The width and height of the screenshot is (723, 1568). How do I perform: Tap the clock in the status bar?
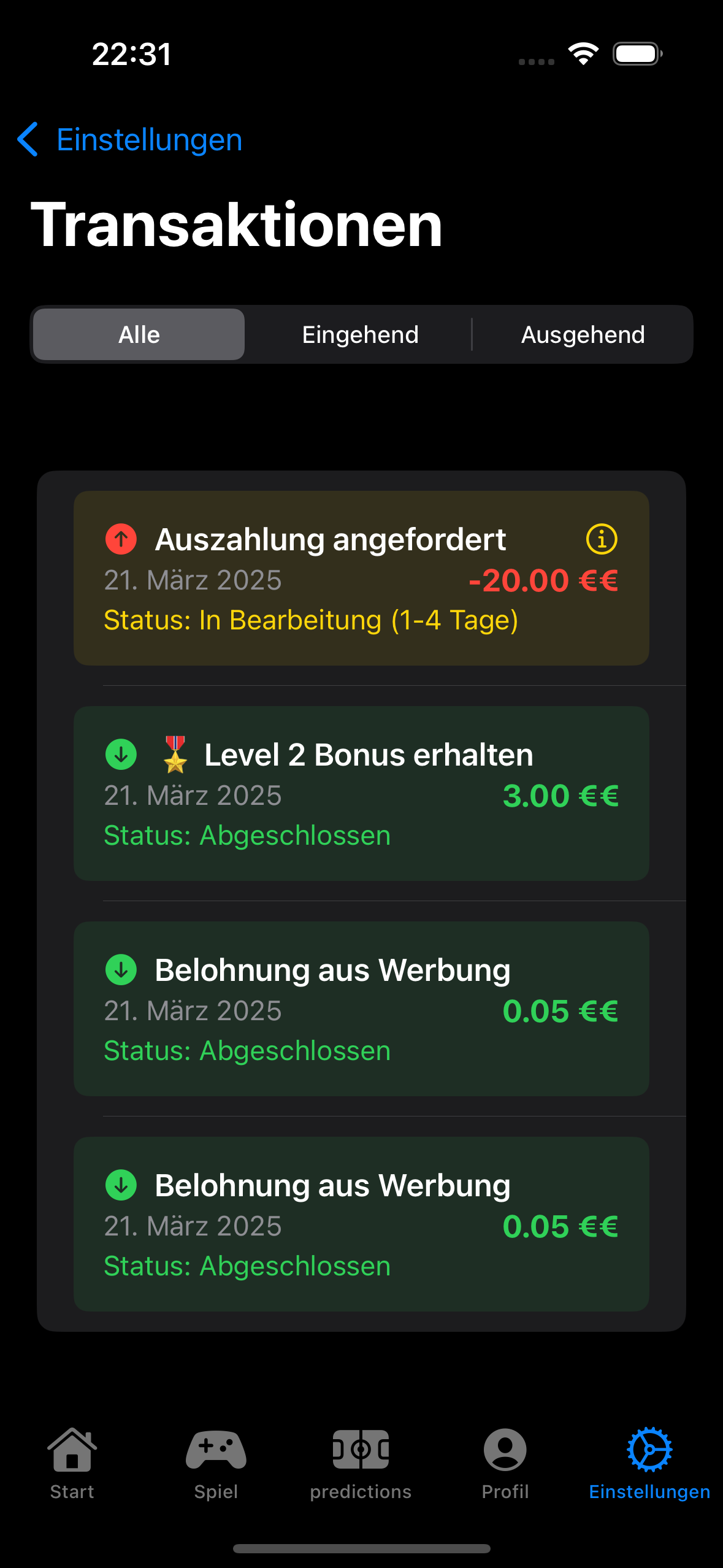[x=131, y=54]
